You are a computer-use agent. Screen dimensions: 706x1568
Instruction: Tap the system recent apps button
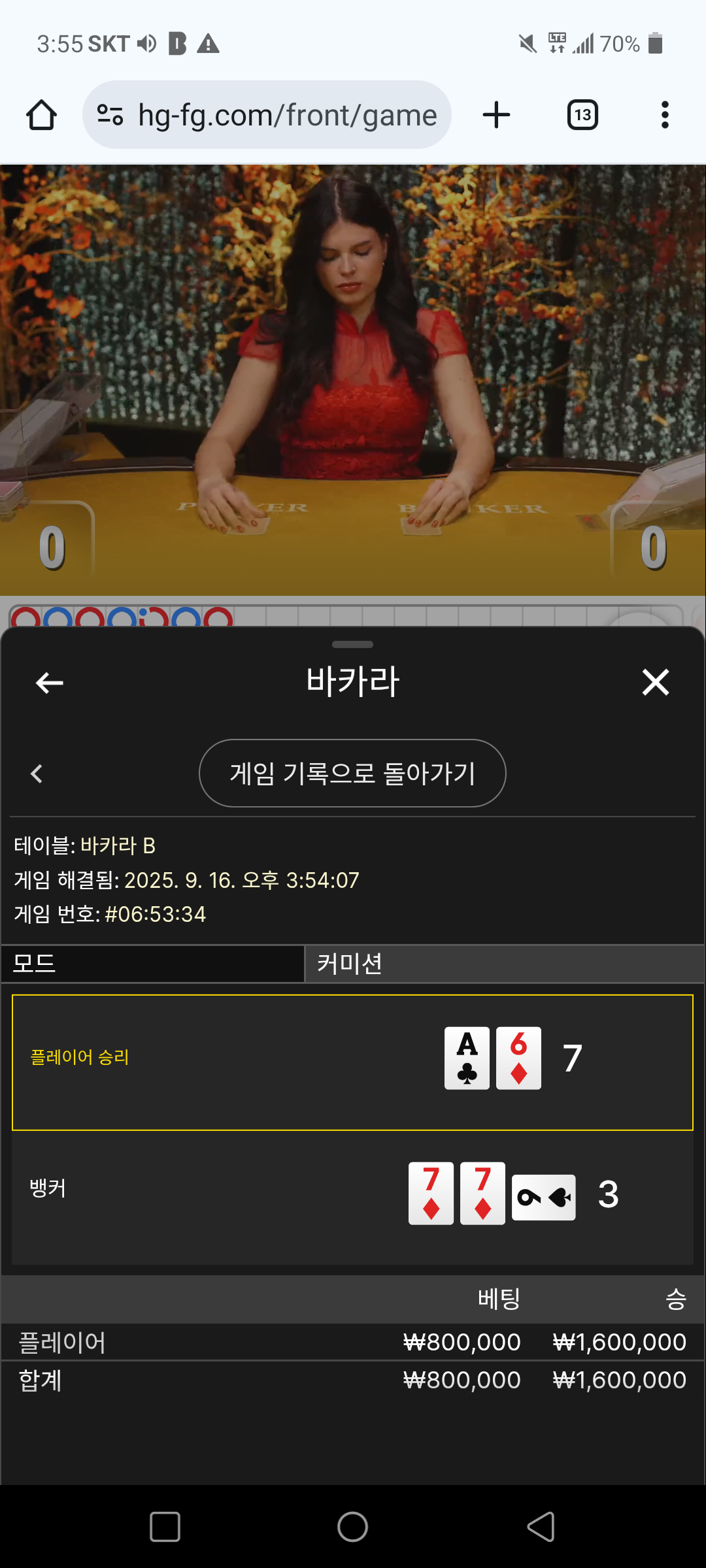point(165,1527)
